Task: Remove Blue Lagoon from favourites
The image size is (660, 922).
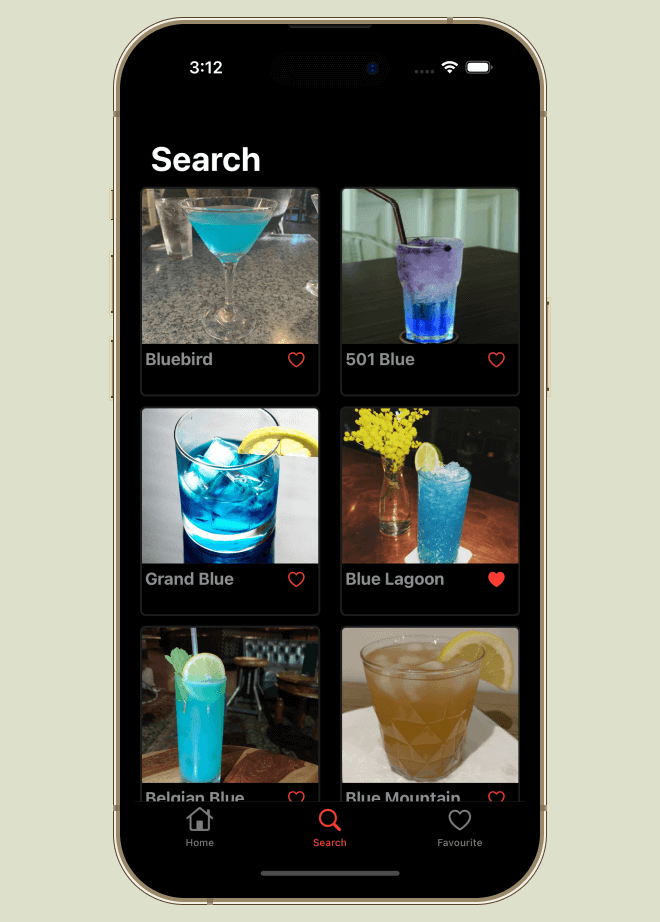Action: pos(496,579)
